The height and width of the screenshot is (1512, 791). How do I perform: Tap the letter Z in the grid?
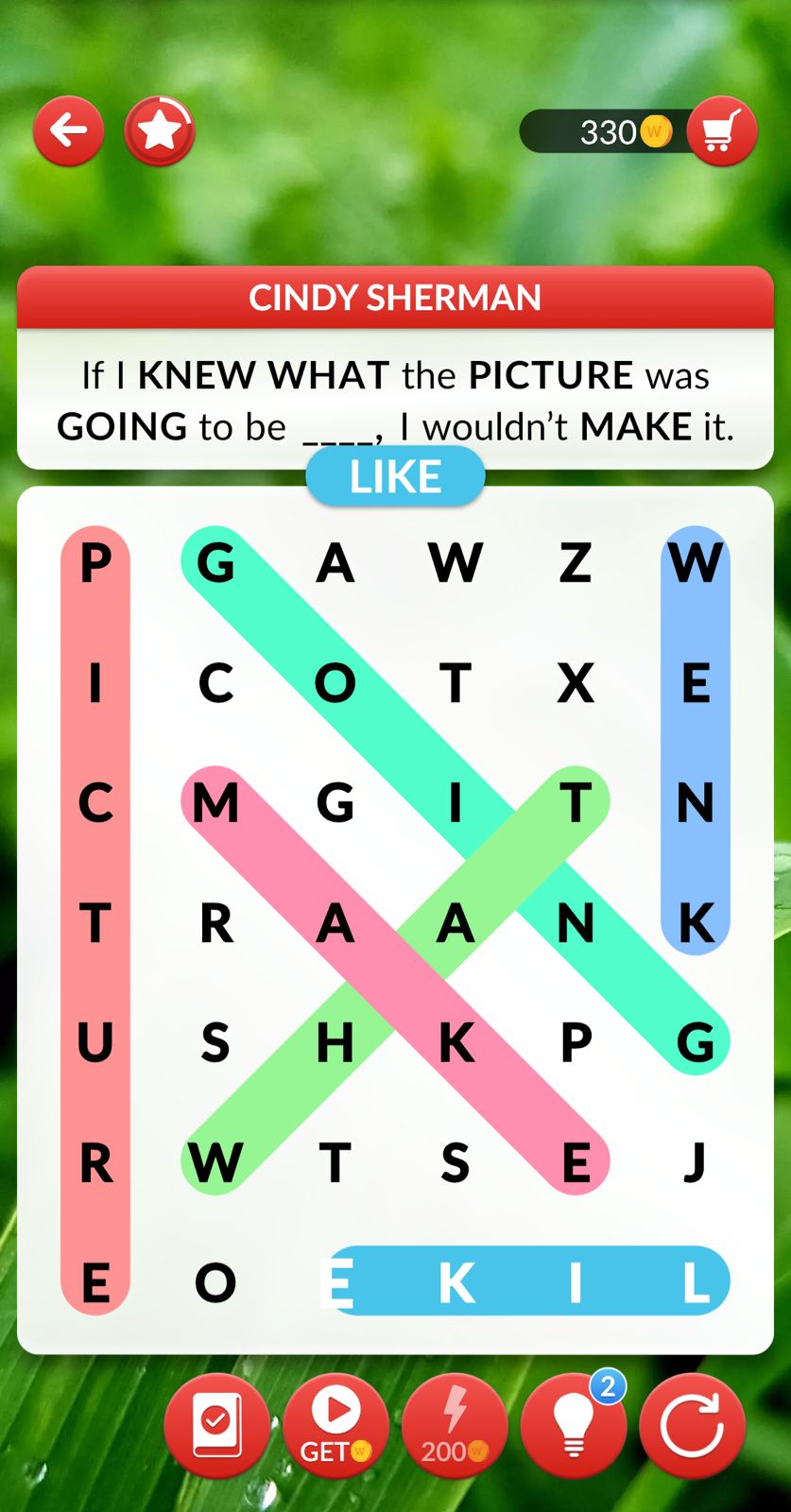click(x=575, y=563)
